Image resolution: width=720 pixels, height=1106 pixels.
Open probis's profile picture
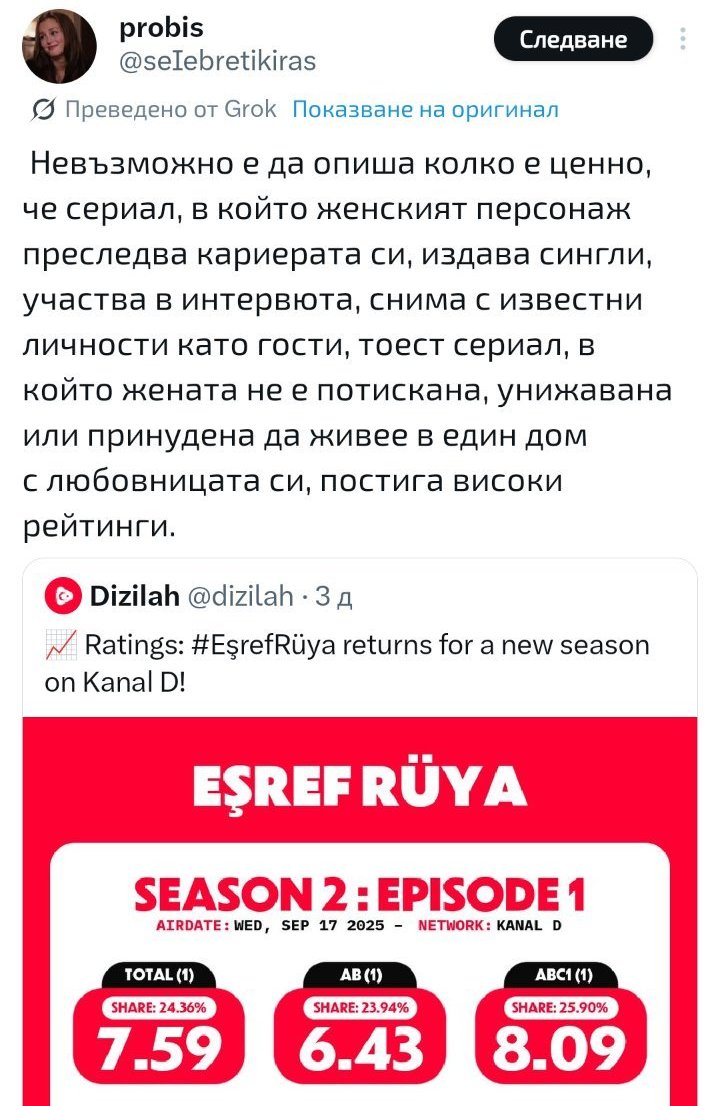click(x=59, y=47)
